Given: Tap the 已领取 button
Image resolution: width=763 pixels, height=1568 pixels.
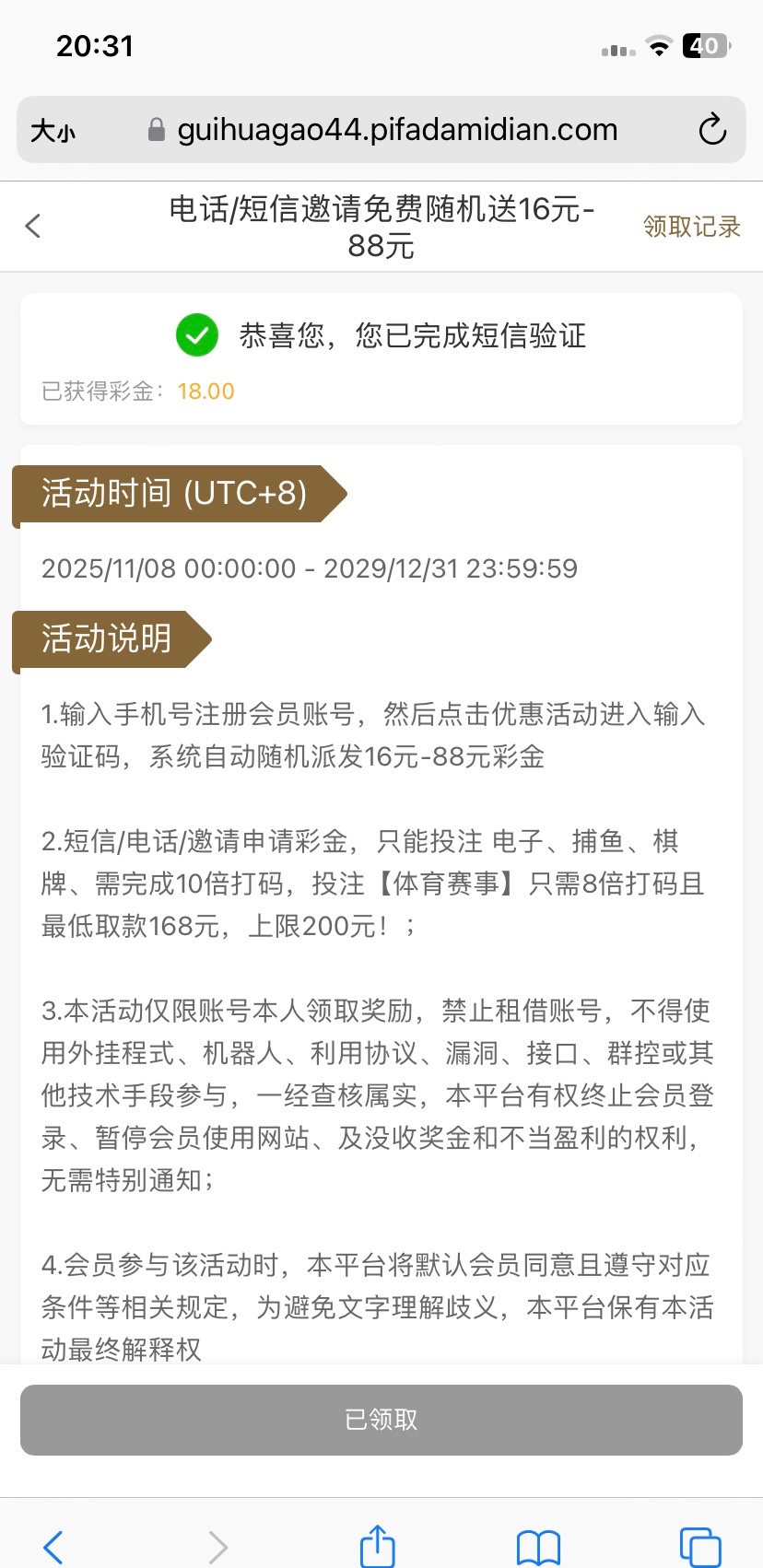Looking at the screenshot, I should pyautogui.click(x=381, y=1420).
